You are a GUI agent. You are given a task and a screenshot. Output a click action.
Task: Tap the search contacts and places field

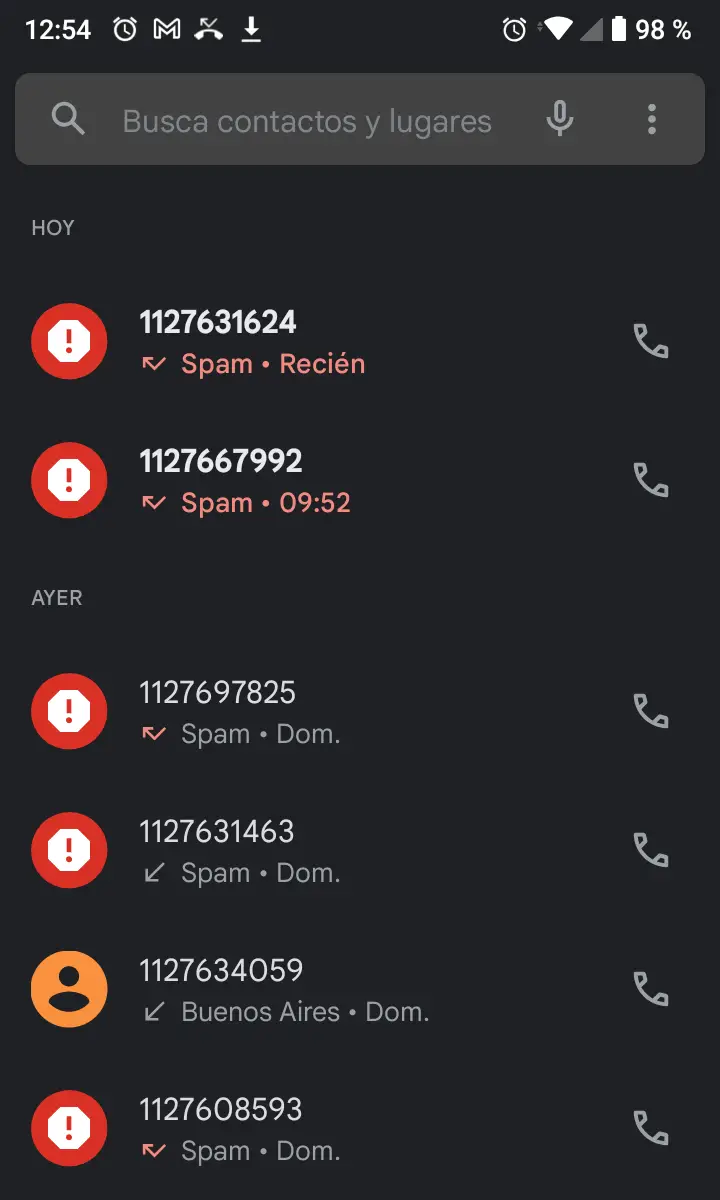click(x=307, y=121)
